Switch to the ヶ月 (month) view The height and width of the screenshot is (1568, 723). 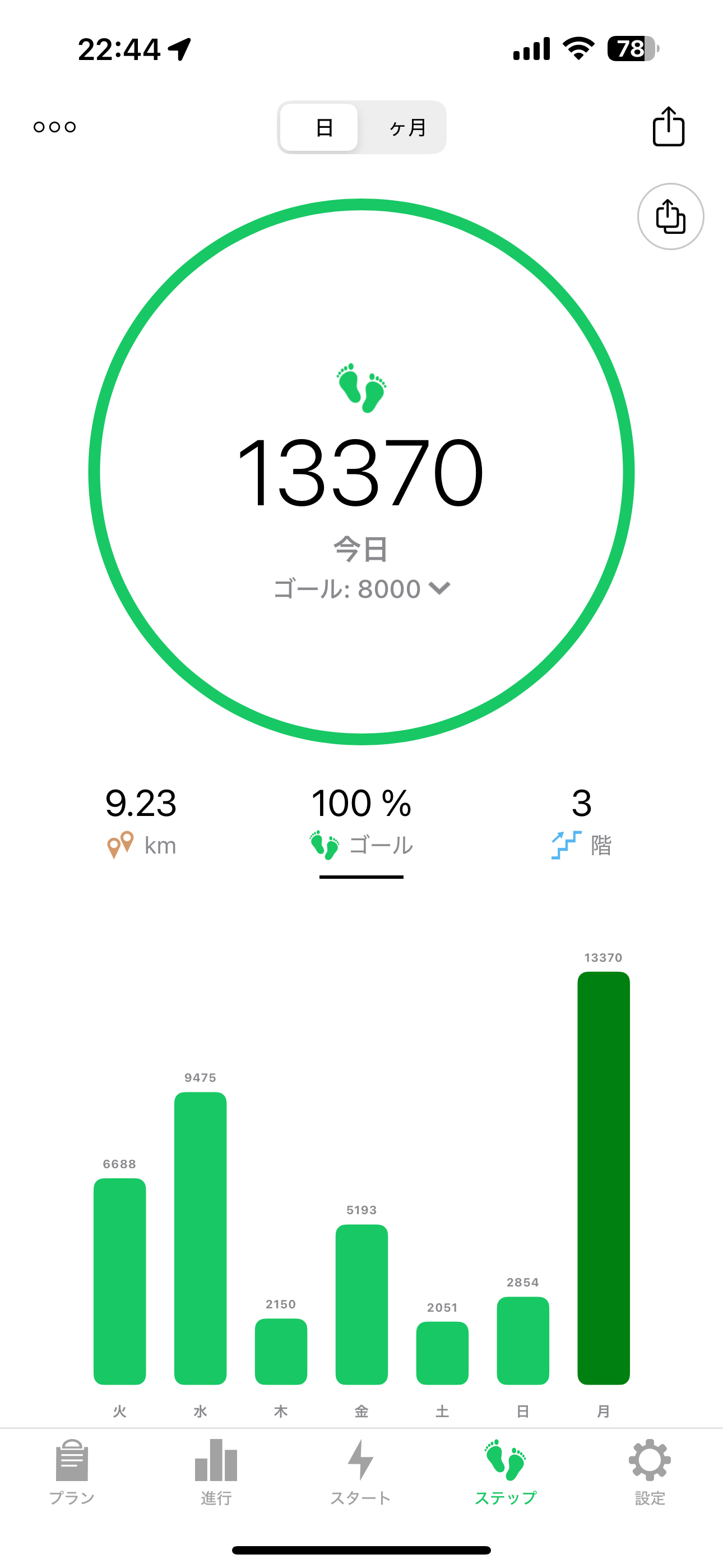(x=406, y=127)
